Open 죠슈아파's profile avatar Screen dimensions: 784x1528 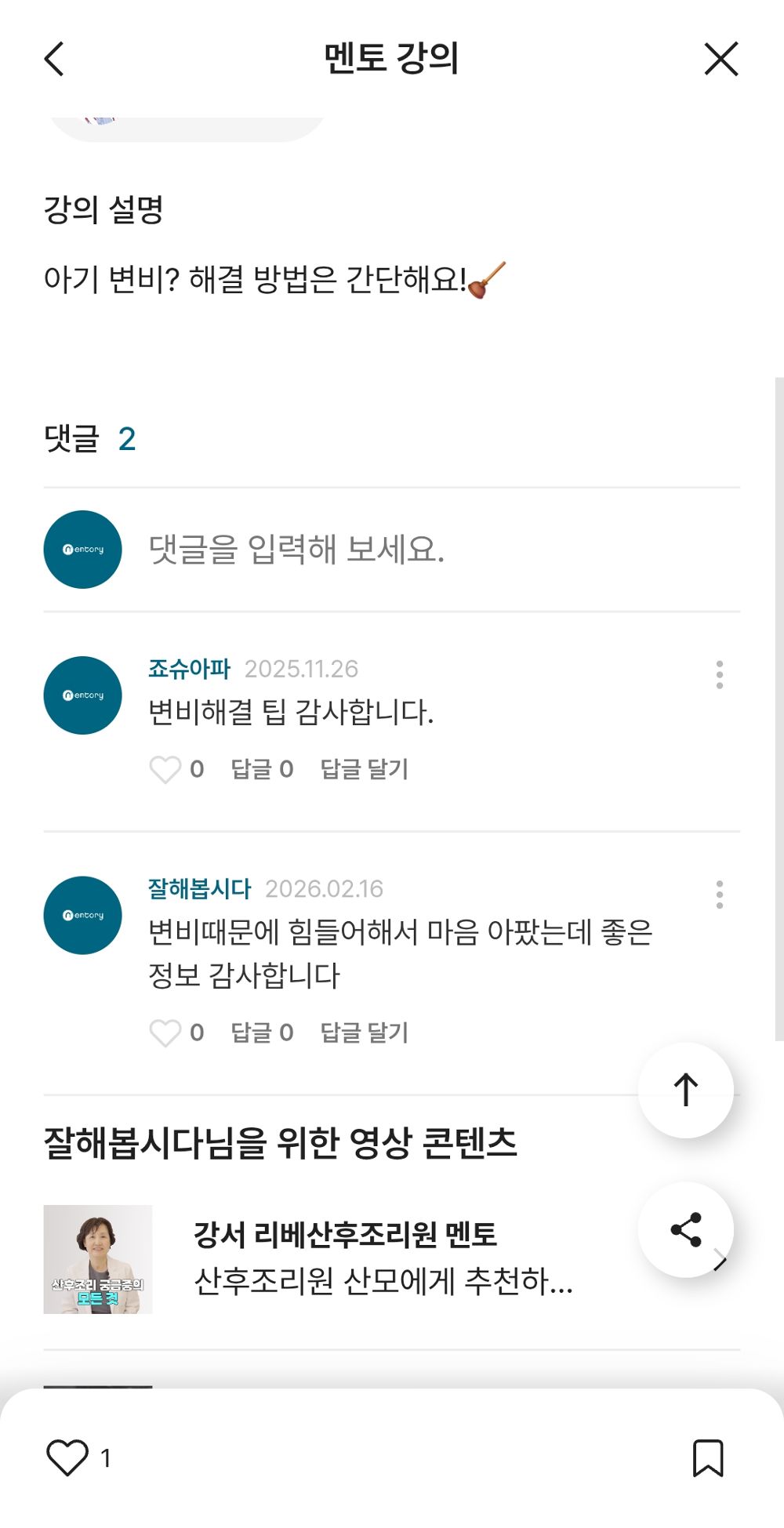82,695
